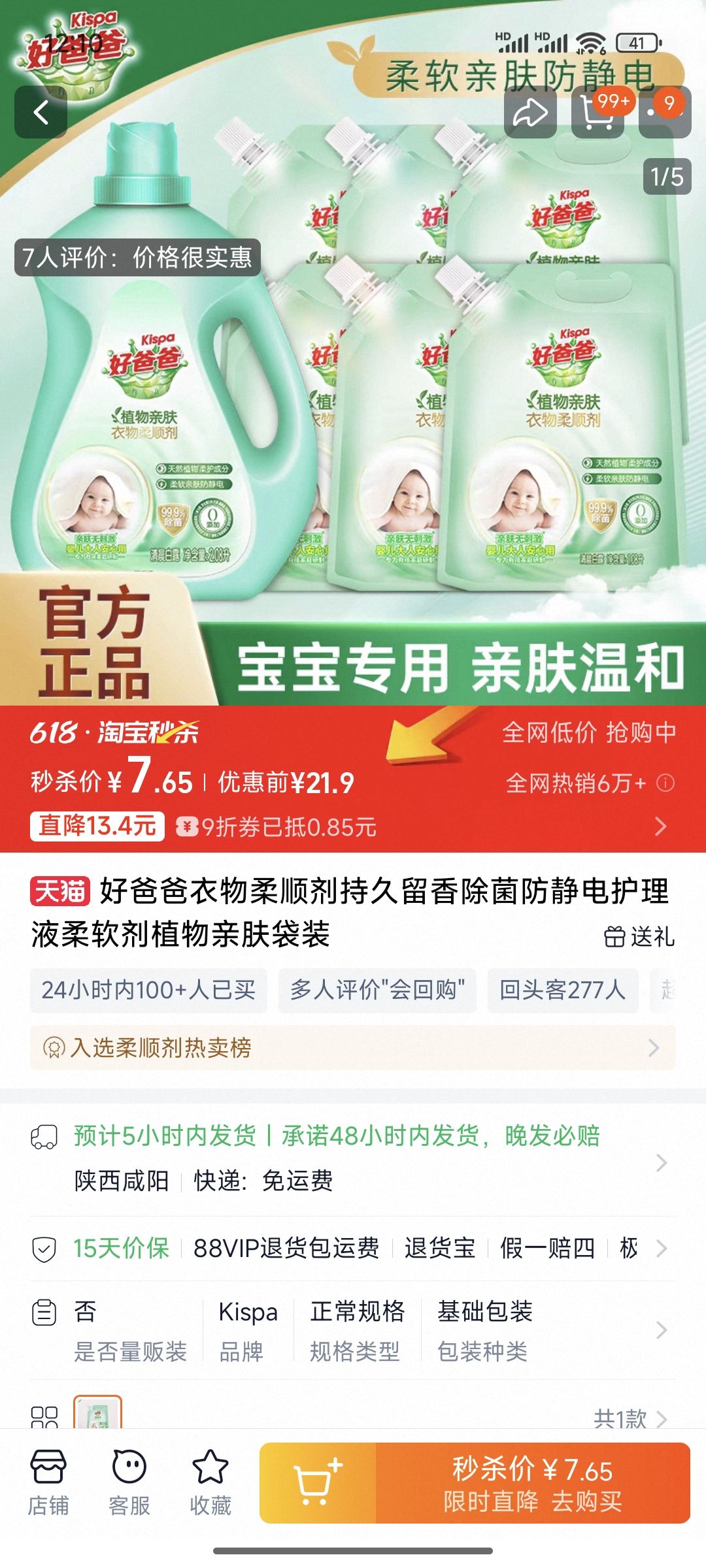The height and width of the screenshot is (1568, 706).
Task: Open the product specs row with Kispa brand
Action: 353,1330
